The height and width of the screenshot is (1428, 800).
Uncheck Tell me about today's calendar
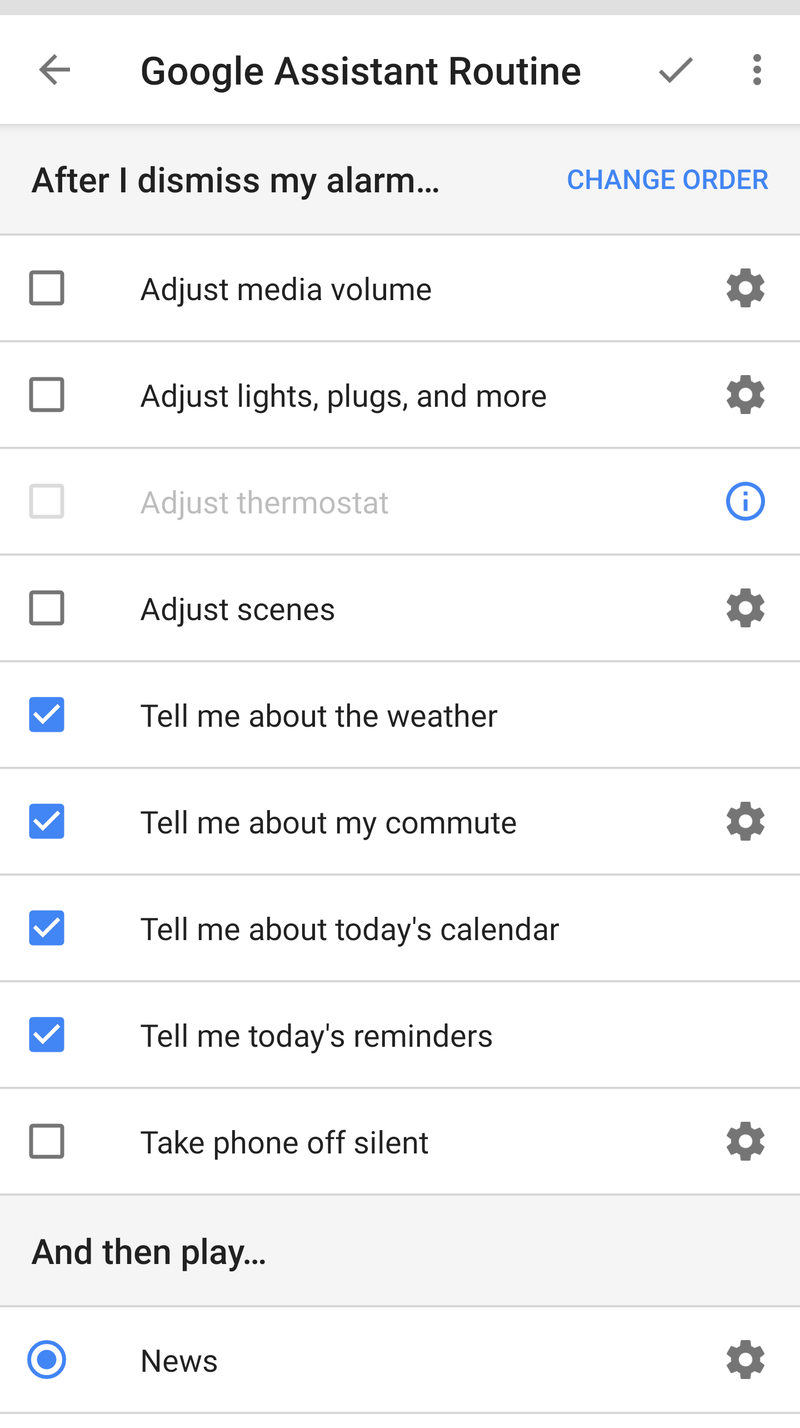pyautogui.click(x=47, y=928)
